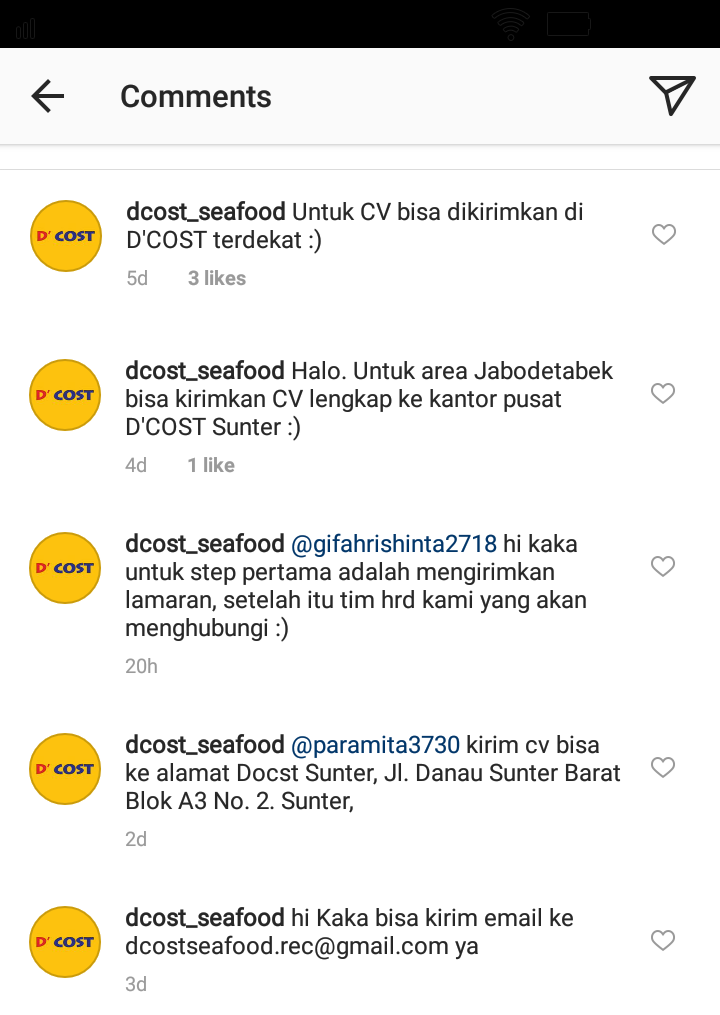The width and height of the screenshot is (720, 1015).
Task: Like the comment mentioning area Jabodetabek
Action: pos(664,394)
